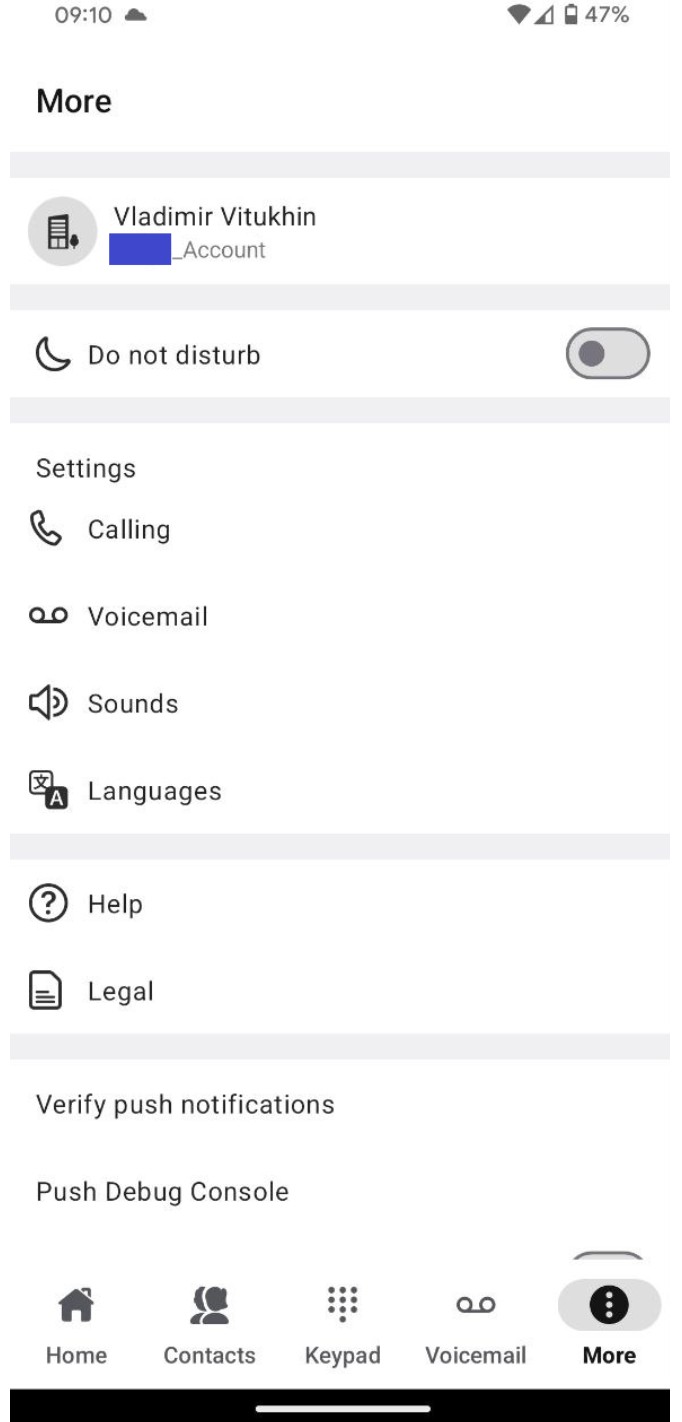View Legal information
The image size is (682, 1422).
coord(340,991)
